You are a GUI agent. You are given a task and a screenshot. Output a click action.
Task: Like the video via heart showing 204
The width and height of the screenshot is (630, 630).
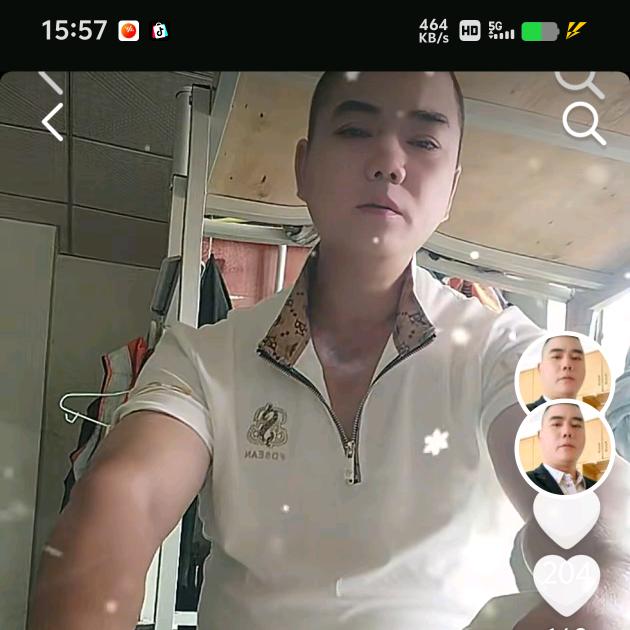pyautogui.click(x=567, y=583)
